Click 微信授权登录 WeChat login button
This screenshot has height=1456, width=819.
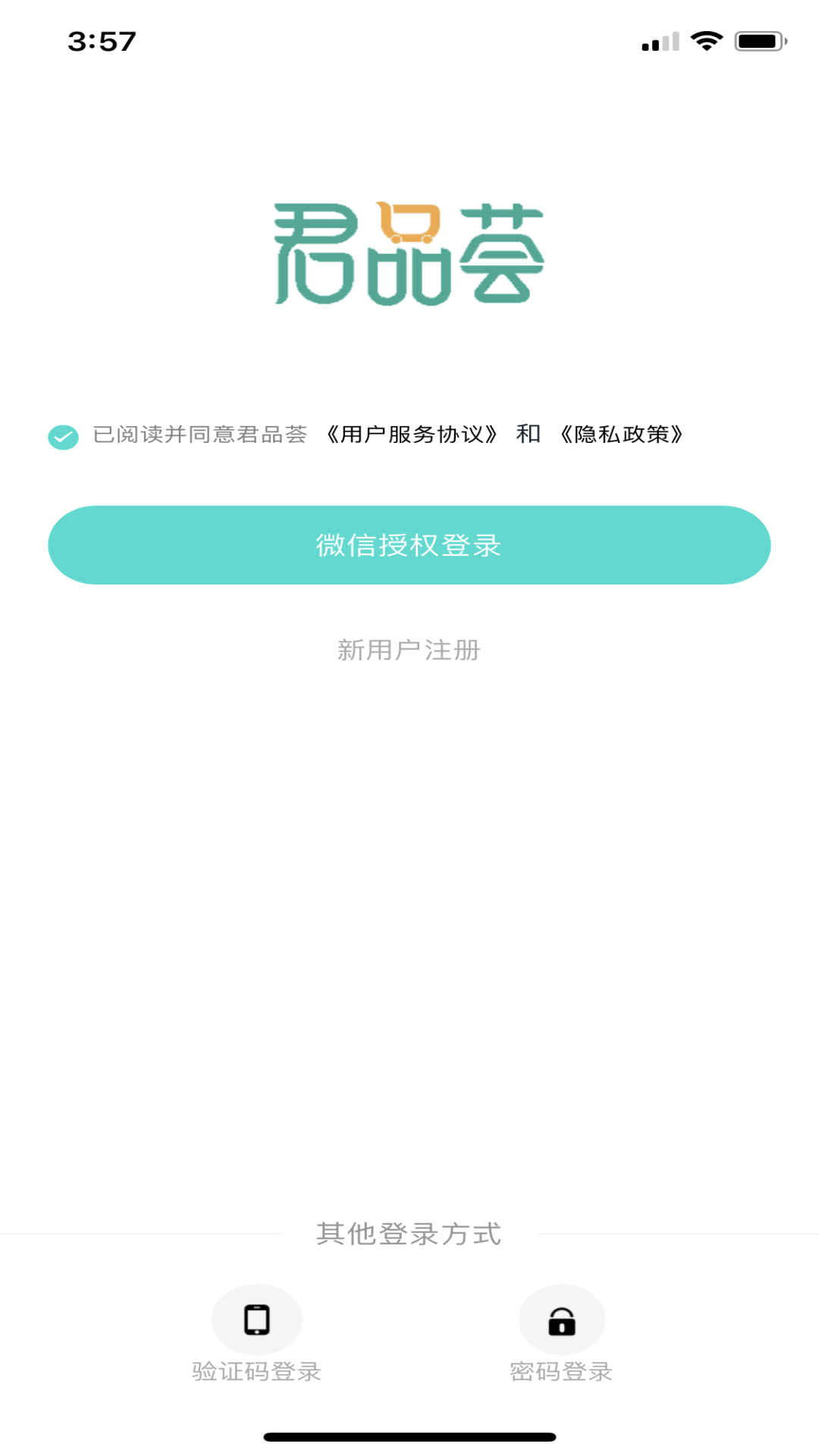point(409,544)
